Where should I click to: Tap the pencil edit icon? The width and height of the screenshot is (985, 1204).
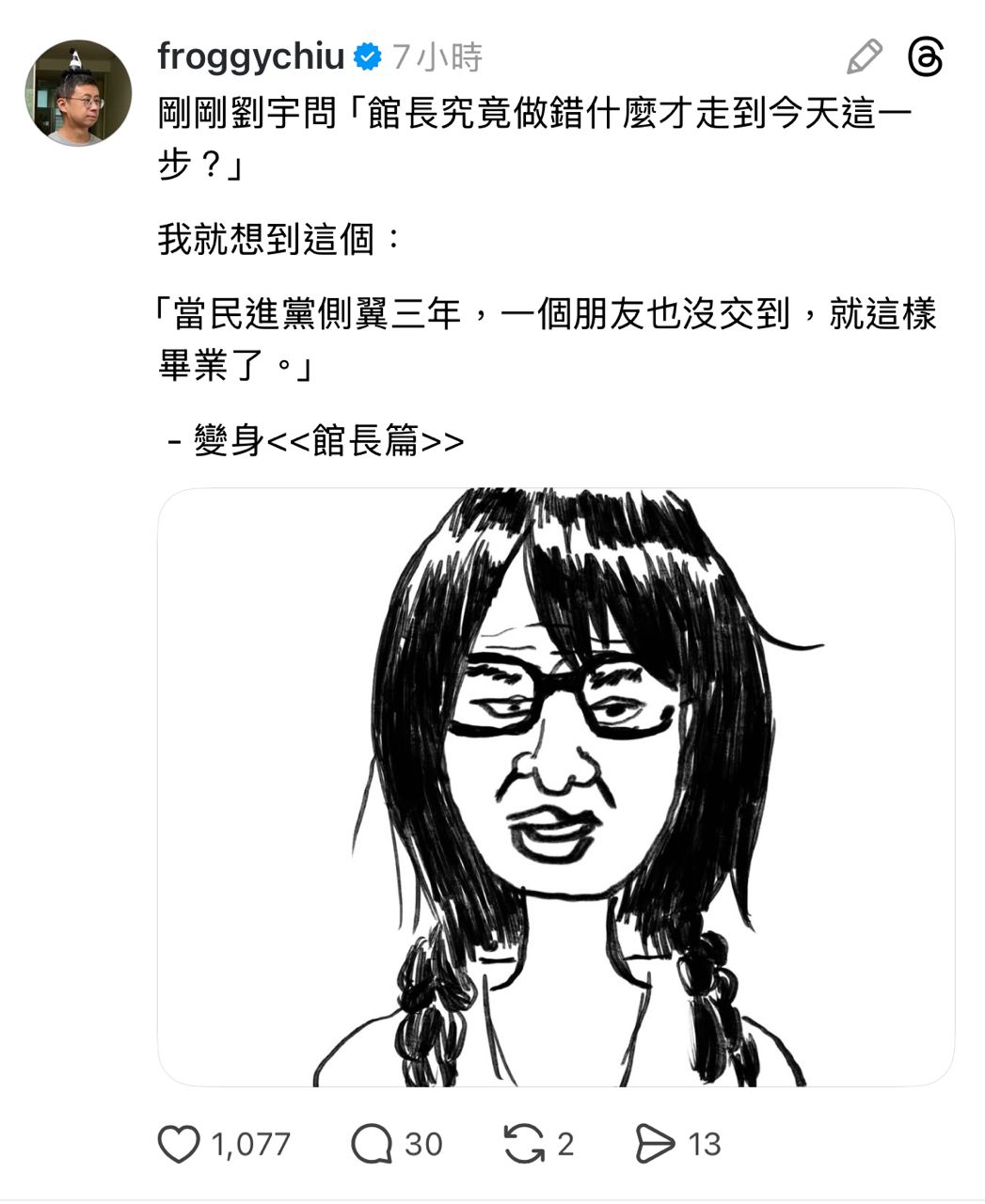coord(864,57)
